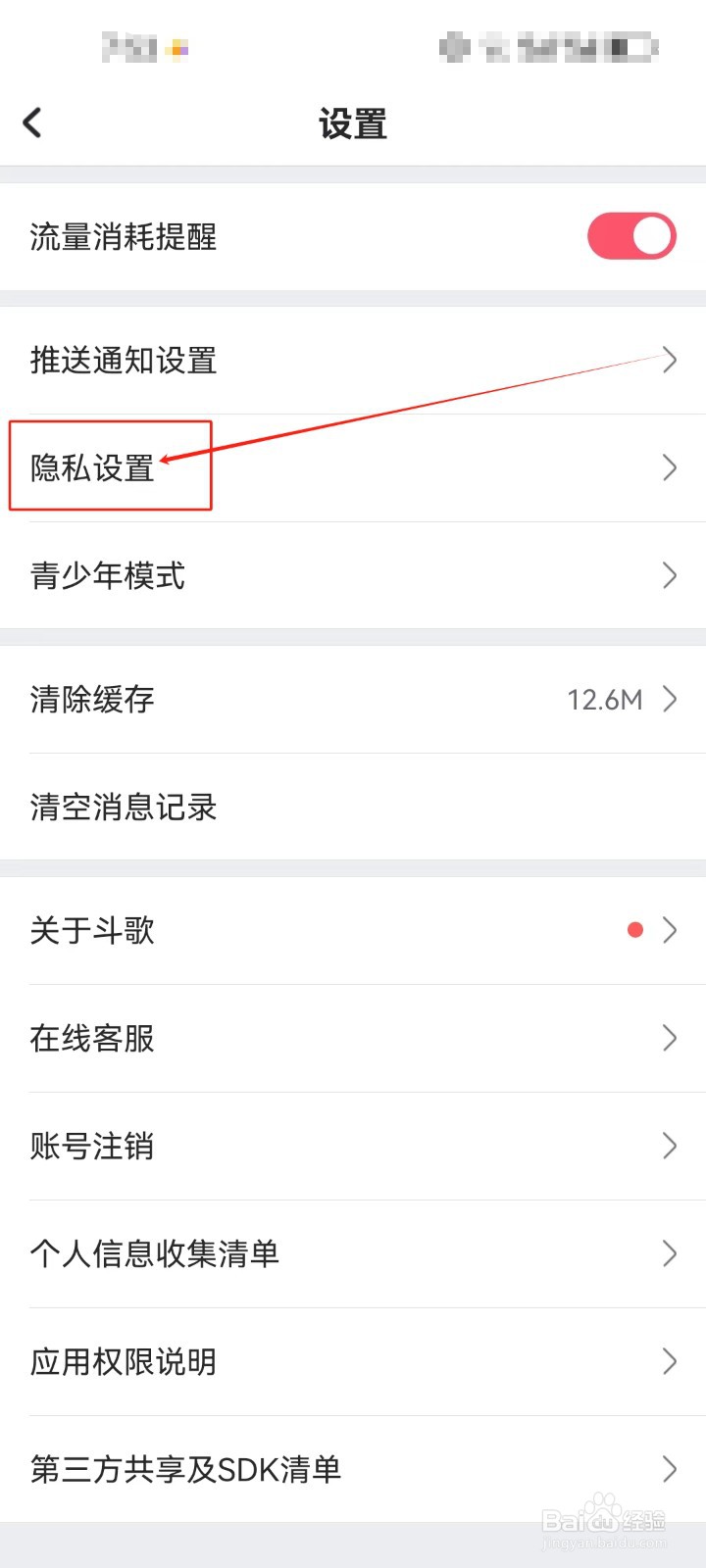
Task: View 应用权限说明 app permissions explanation
Action: click(x=123, y=1361)
